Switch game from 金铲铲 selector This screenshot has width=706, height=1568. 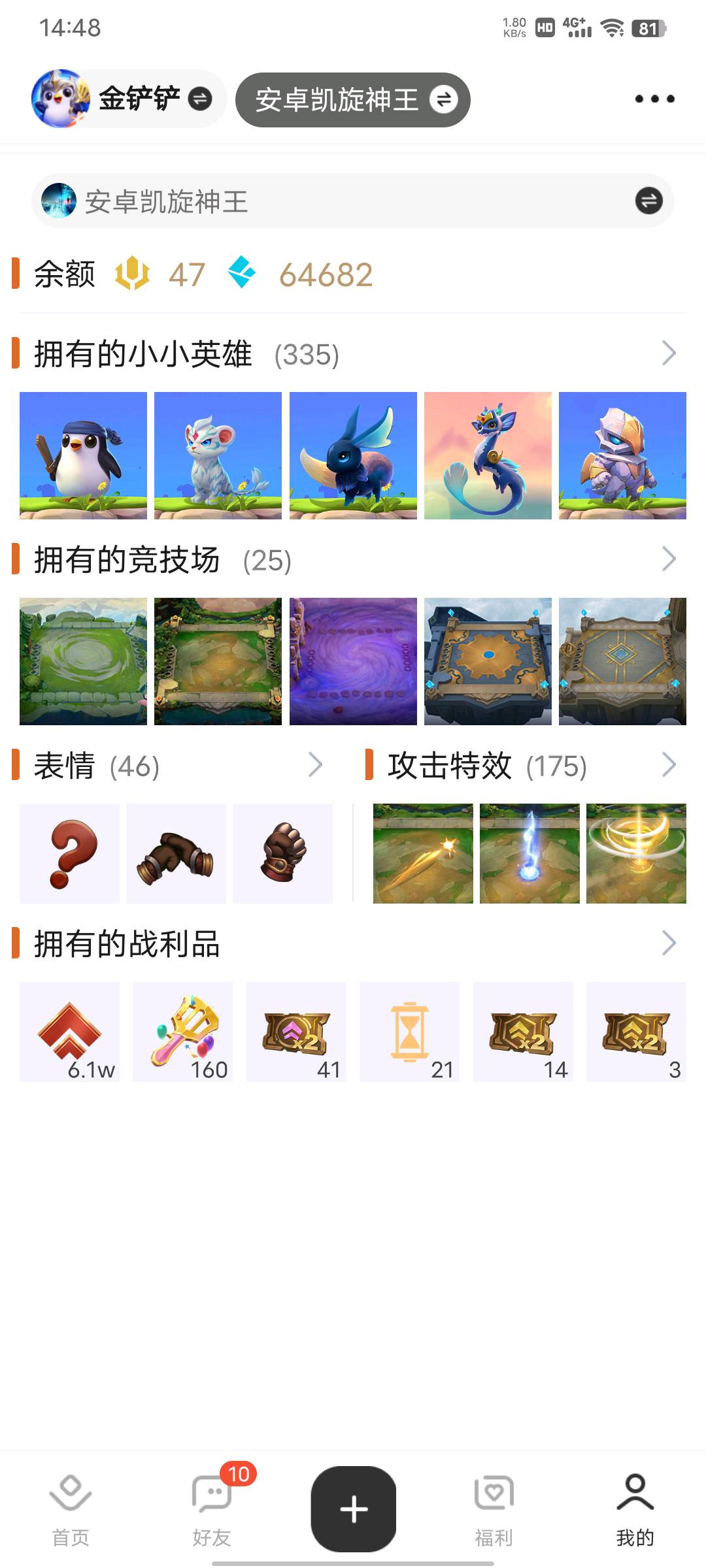[127, 99]
